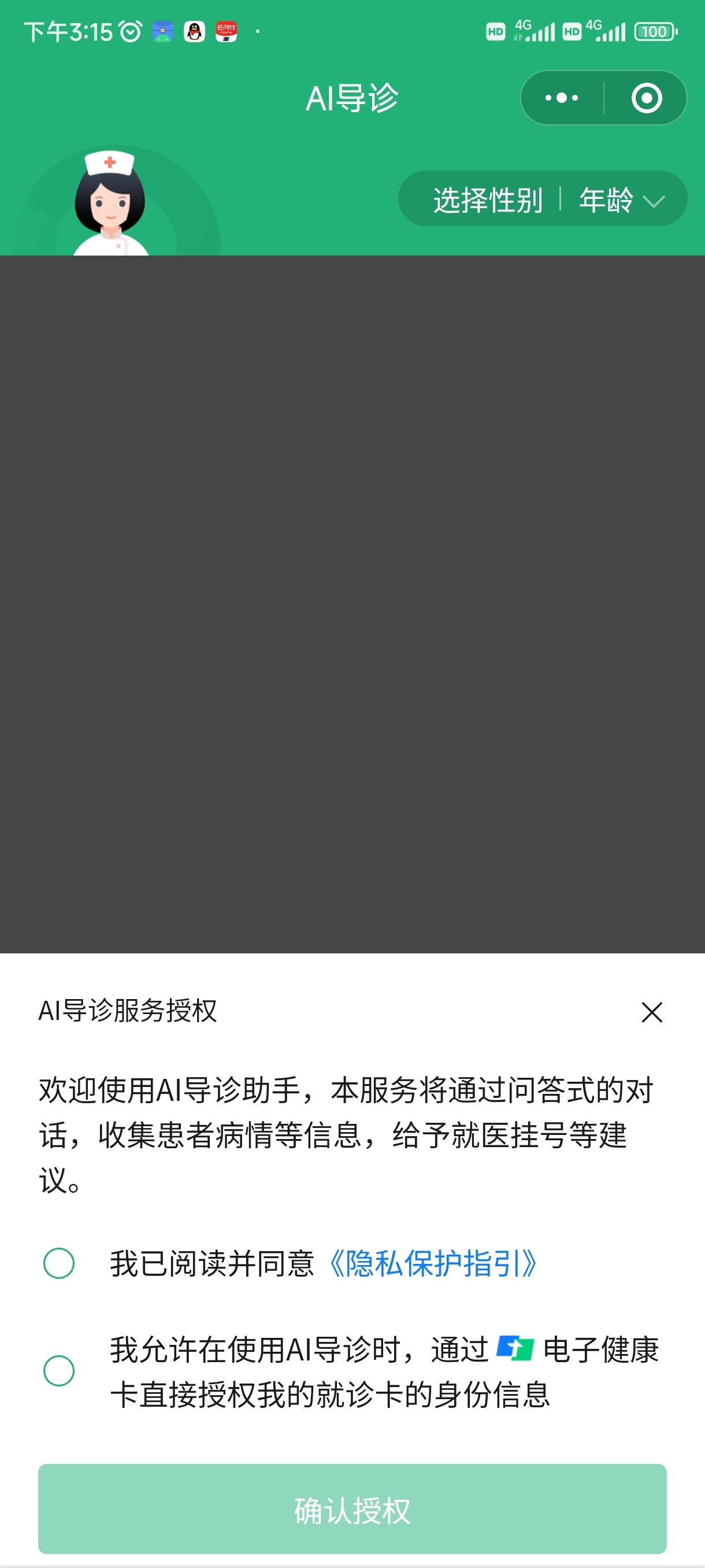Open the 《隐私保护指引》 link

click(x=432, y=1263)
